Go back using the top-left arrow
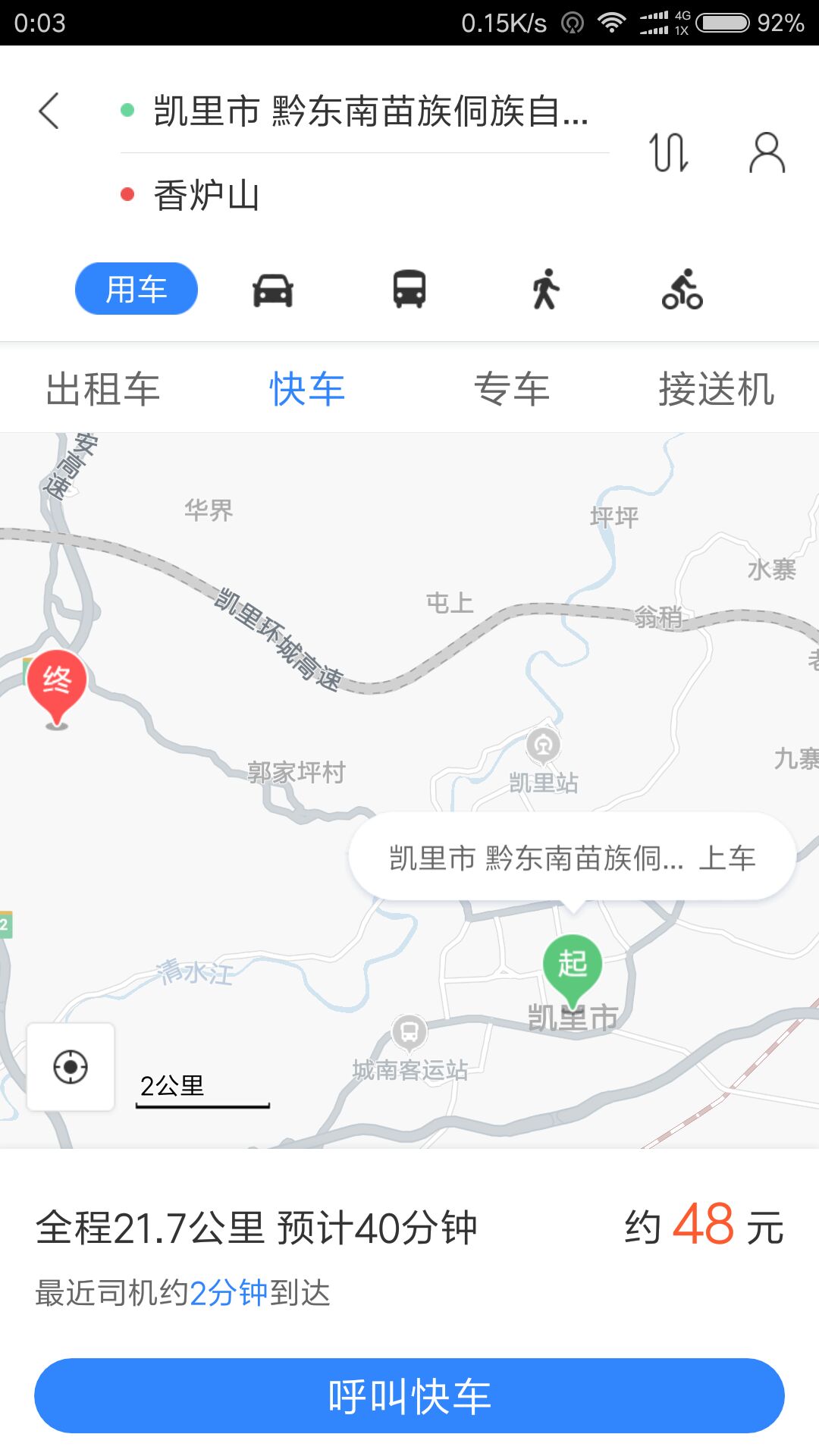This screenshot has width=819, height=1456. tap(49, 111)
